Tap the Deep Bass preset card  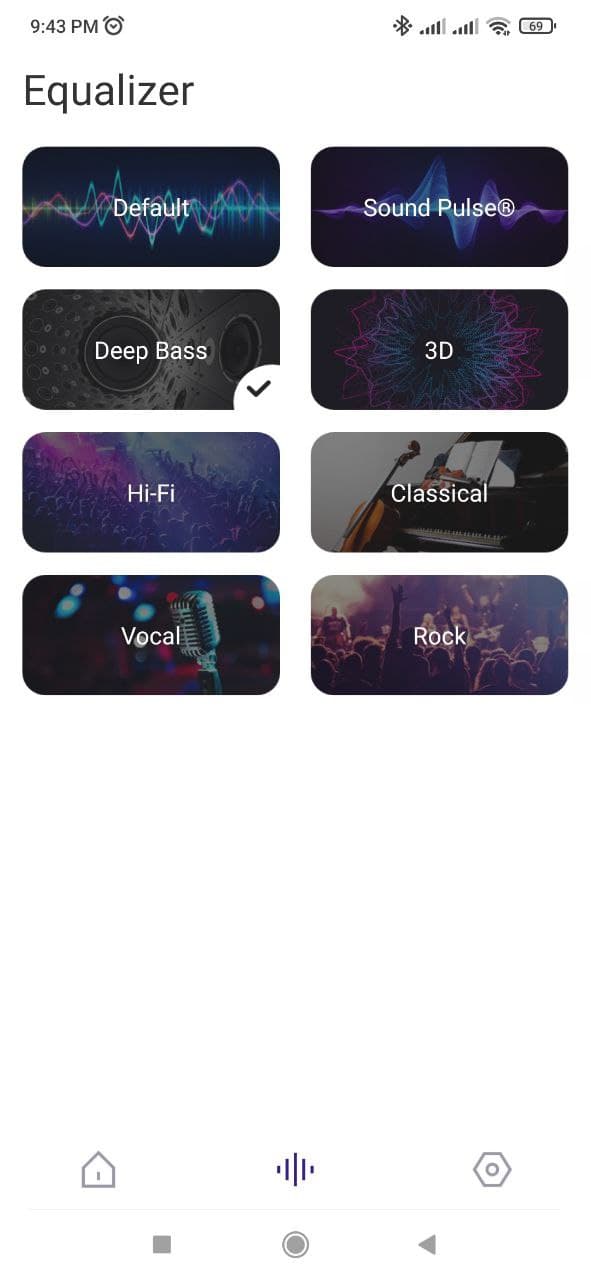[x=151, y=350]
